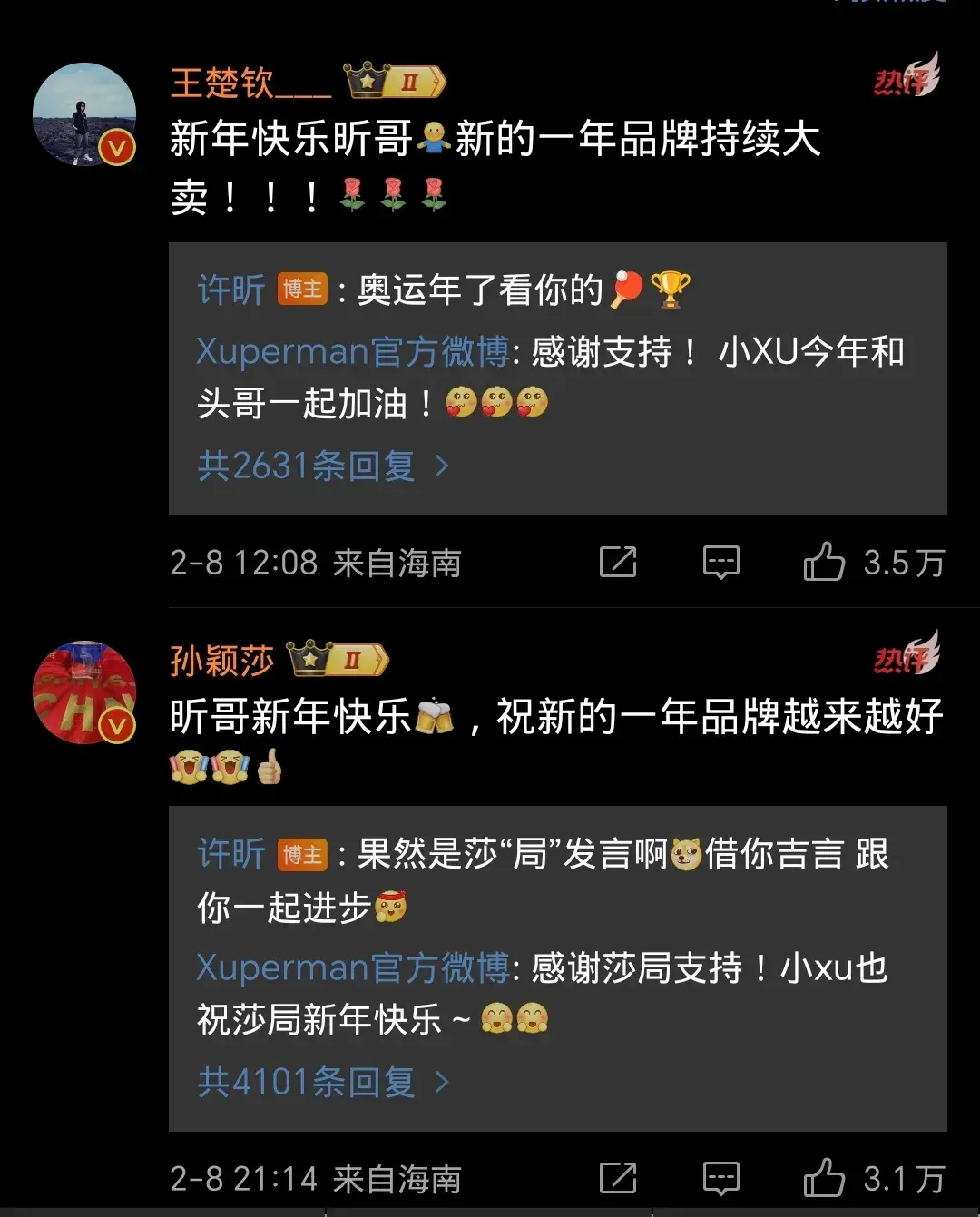Like 孙颖莎's comment with 3.1万 likes

[x=824, y=1179]
